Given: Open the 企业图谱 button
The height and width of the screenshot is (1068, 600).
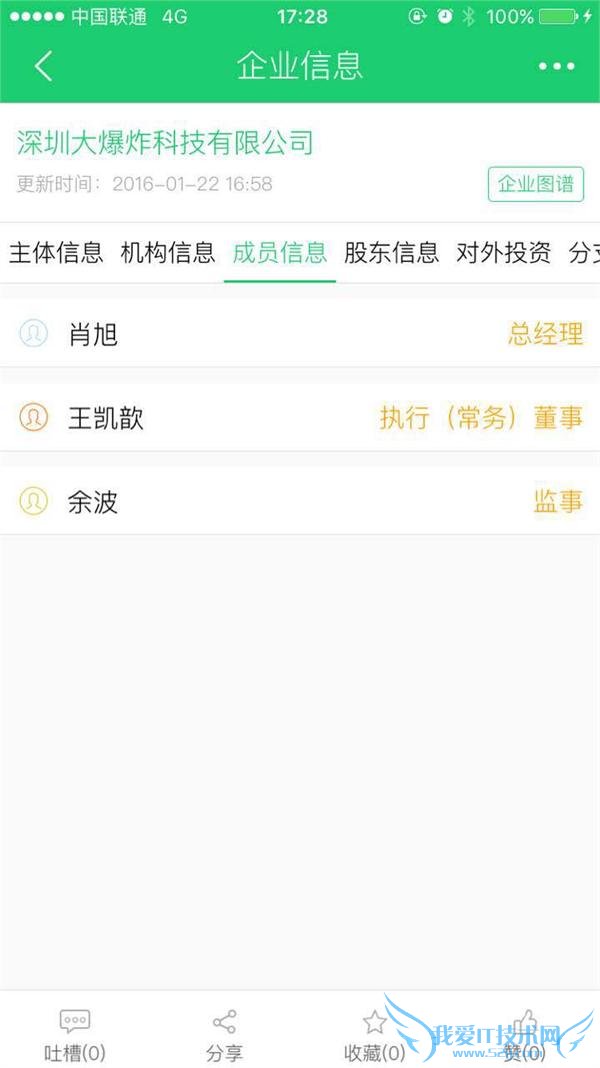Looking at the screenshot, I should [x=536, y=184].
